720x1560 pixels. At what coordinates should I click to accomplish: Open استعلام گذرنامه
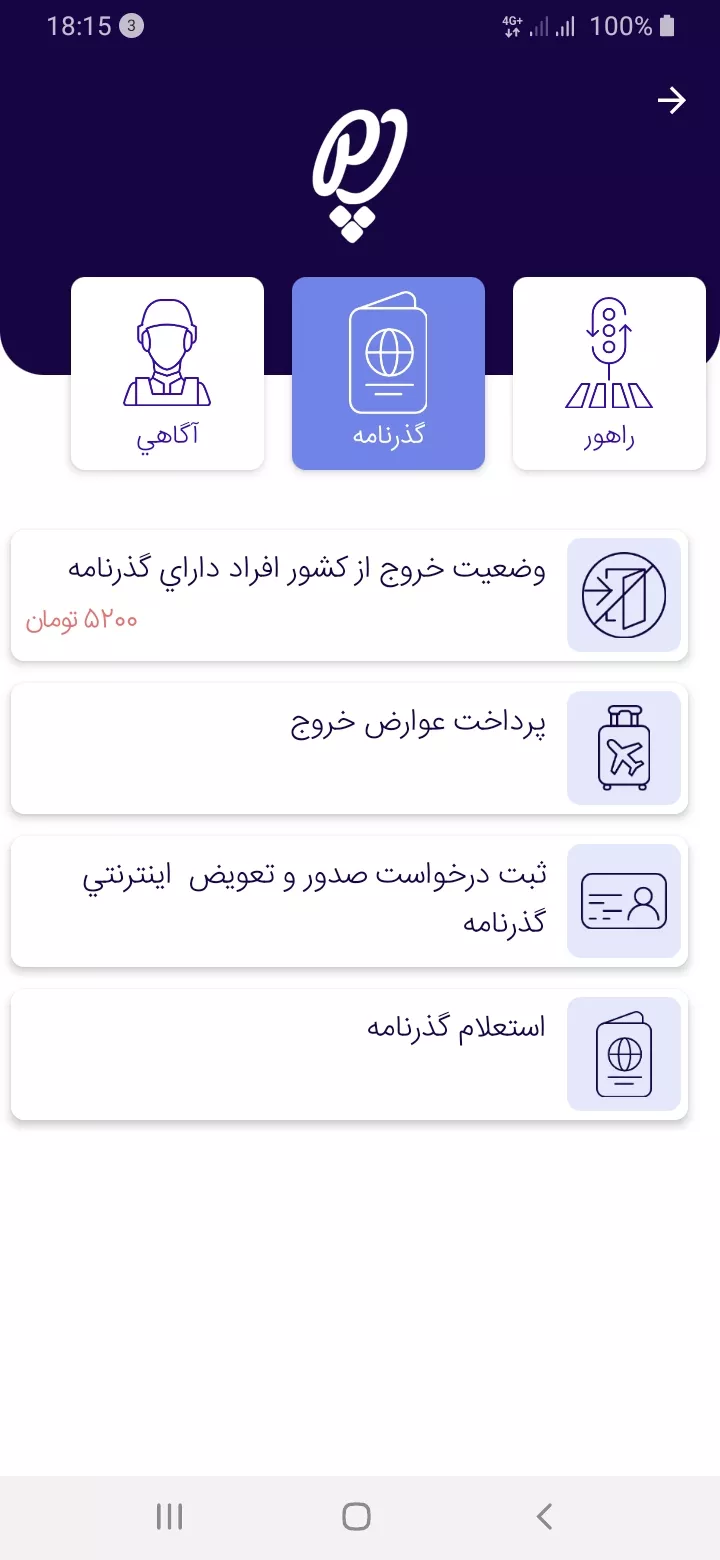pyautogui.click(x=349, y=1054)
